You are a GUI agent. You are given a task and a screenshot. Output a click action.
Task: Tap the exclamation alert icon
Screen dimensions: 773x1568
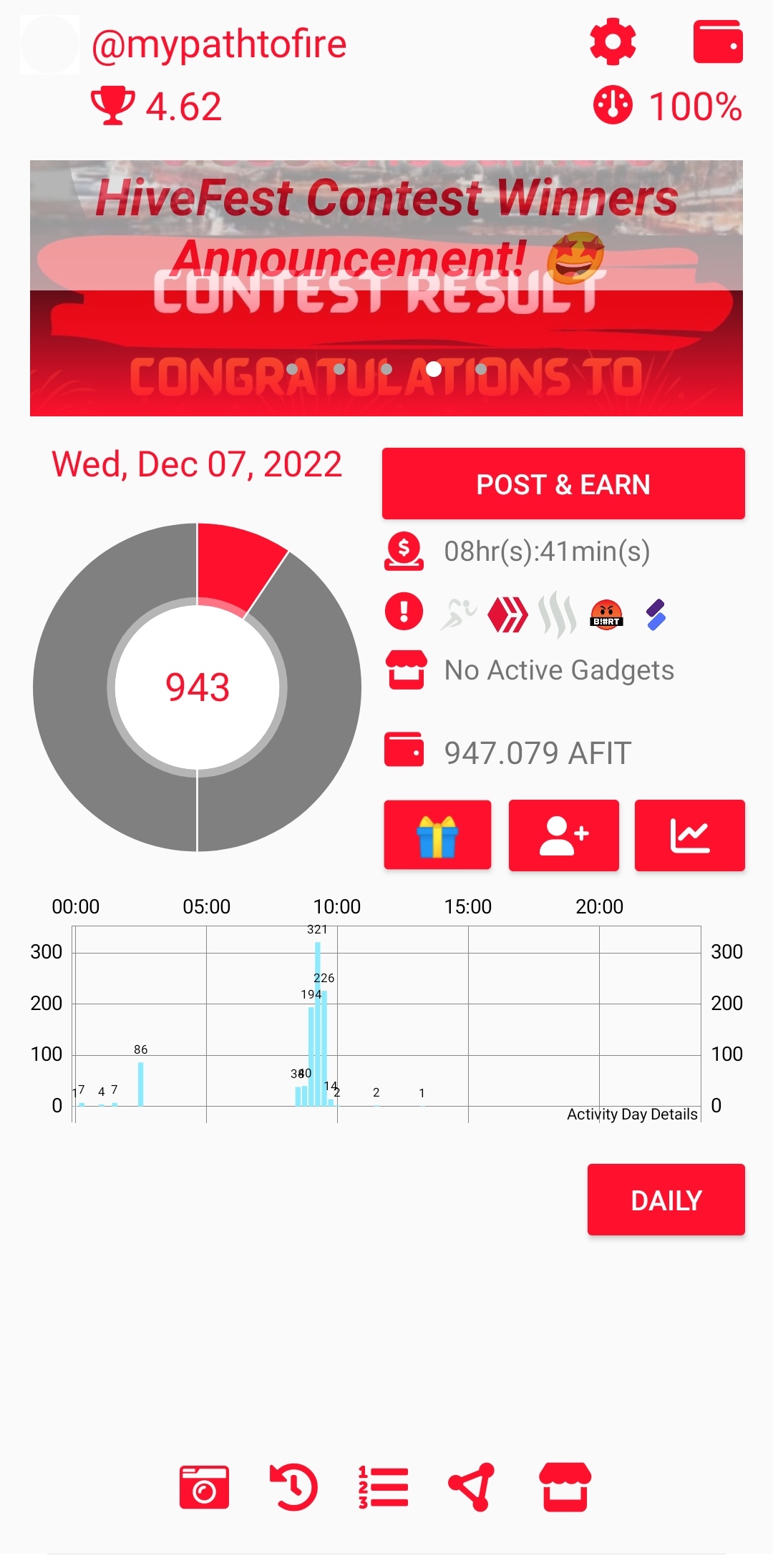404,612
